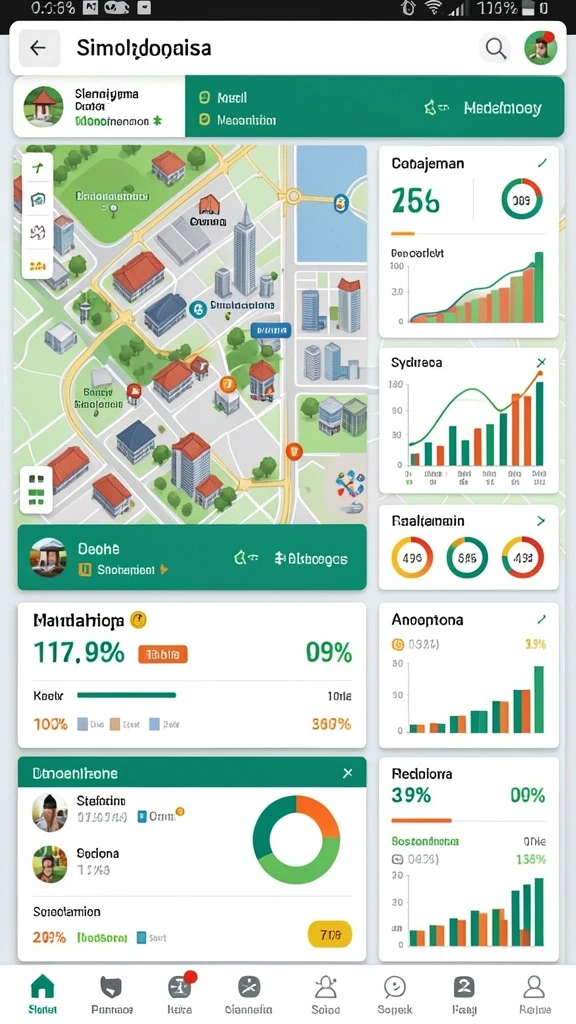Open the bottom tab with the red badge
Viewport: 576px width, 1024px height.
tap(180, 994)
